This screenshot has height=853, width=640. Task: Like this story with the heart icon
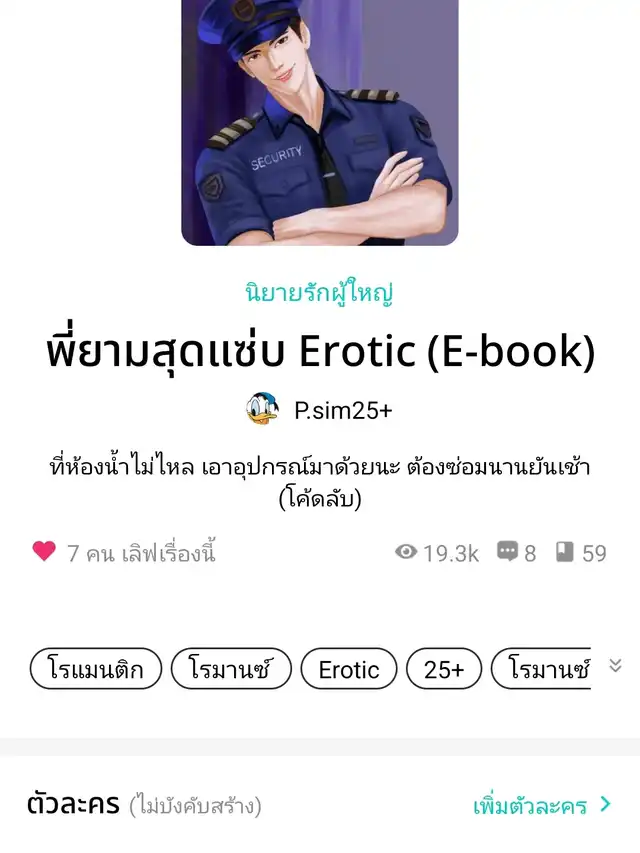point(44,551)
